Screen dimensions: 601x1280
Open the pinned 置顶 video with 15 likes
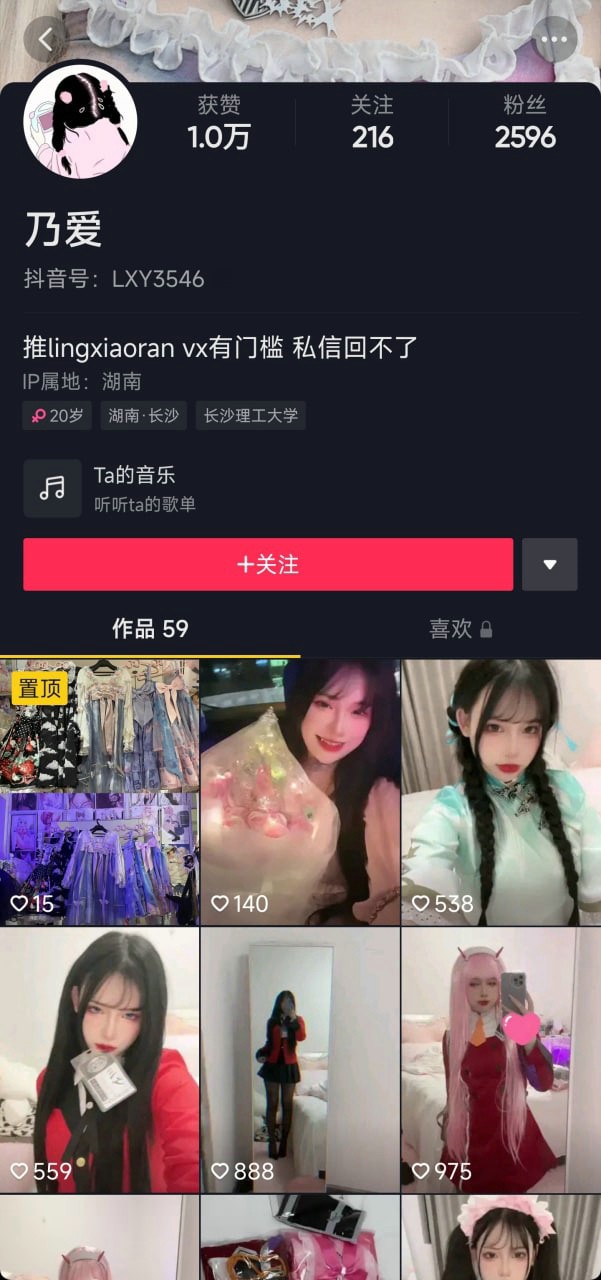point(99,792)
